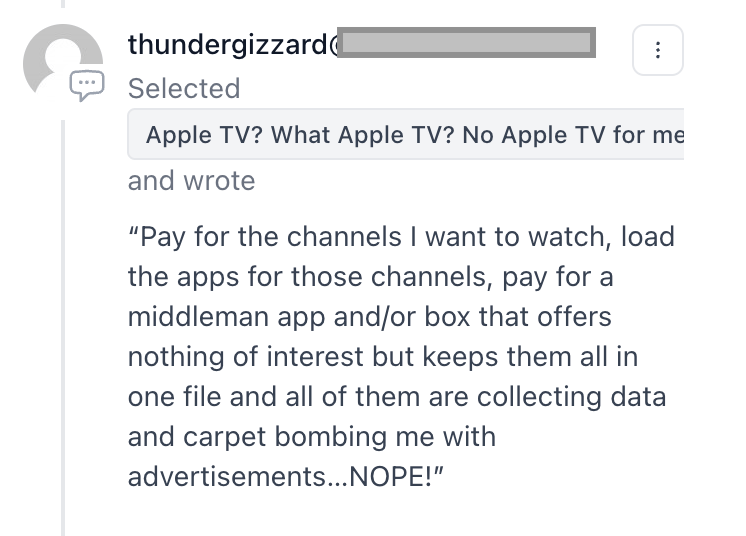Open the comment's three-dot overflow menu
This screenshot has width=746, height=536.
click(x=657, y=50)
